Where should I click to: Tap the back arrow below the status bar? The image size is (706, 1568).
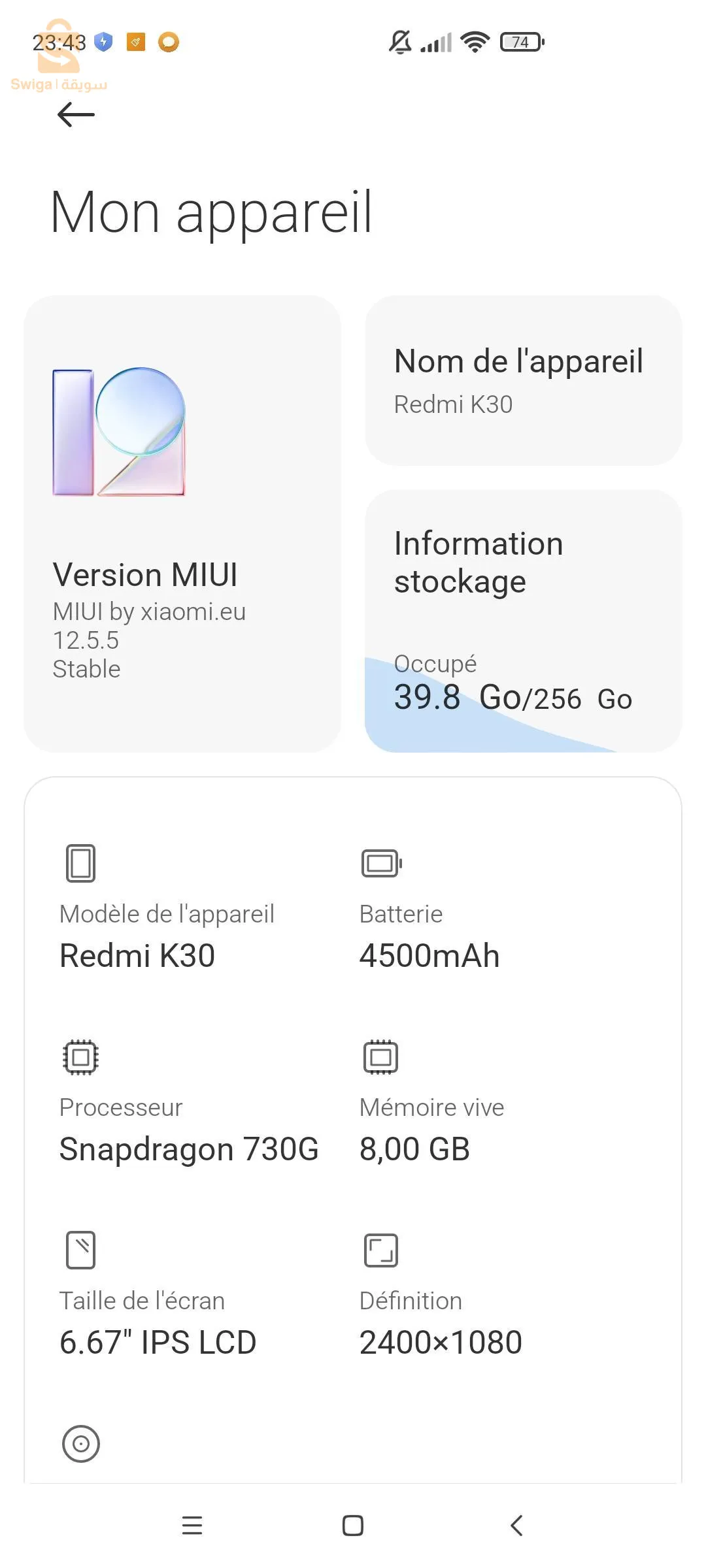[75, 114]
